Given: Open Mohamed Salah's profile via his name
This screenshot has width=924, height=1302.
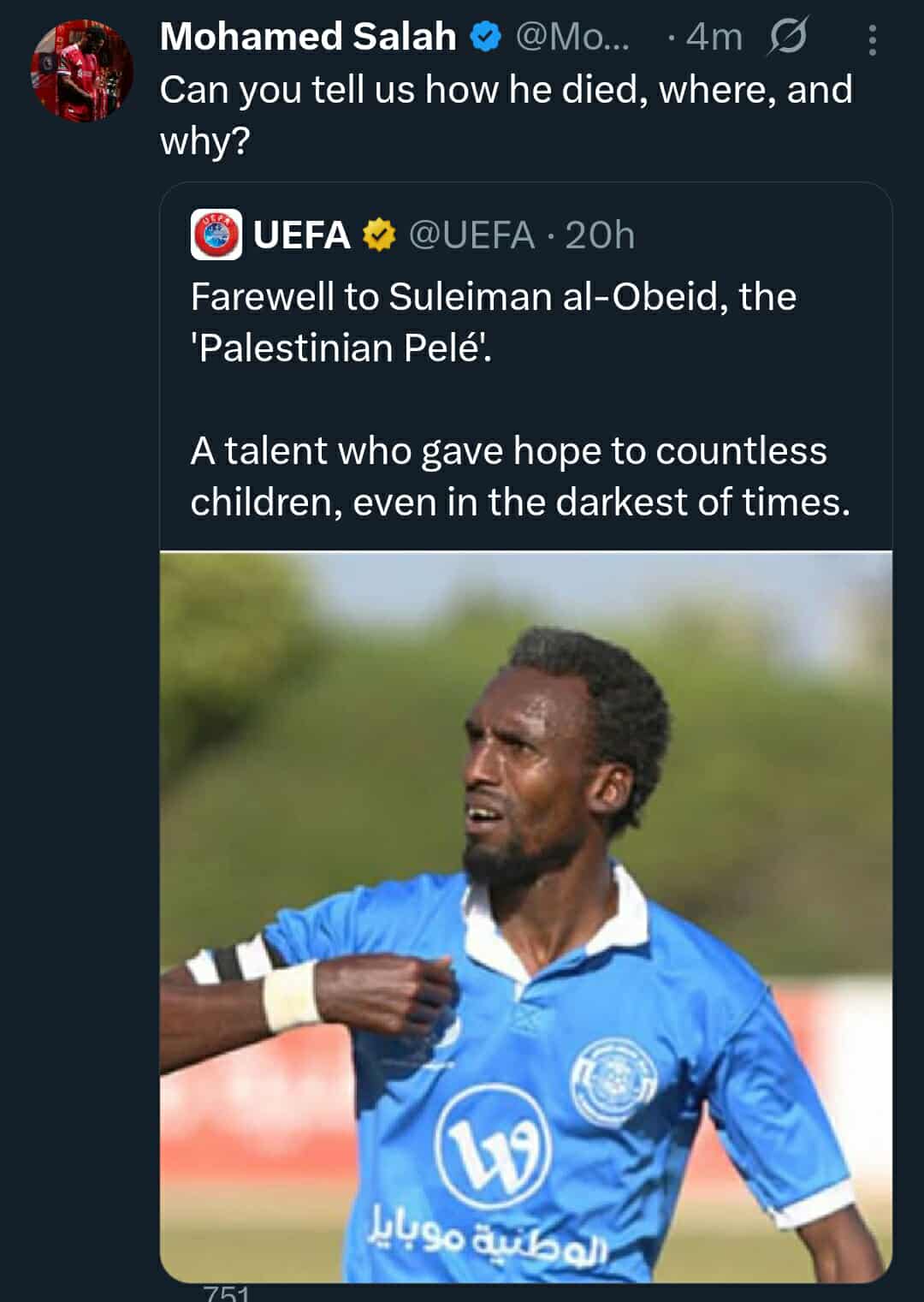Looking at the screenshot, I should 308,37.
